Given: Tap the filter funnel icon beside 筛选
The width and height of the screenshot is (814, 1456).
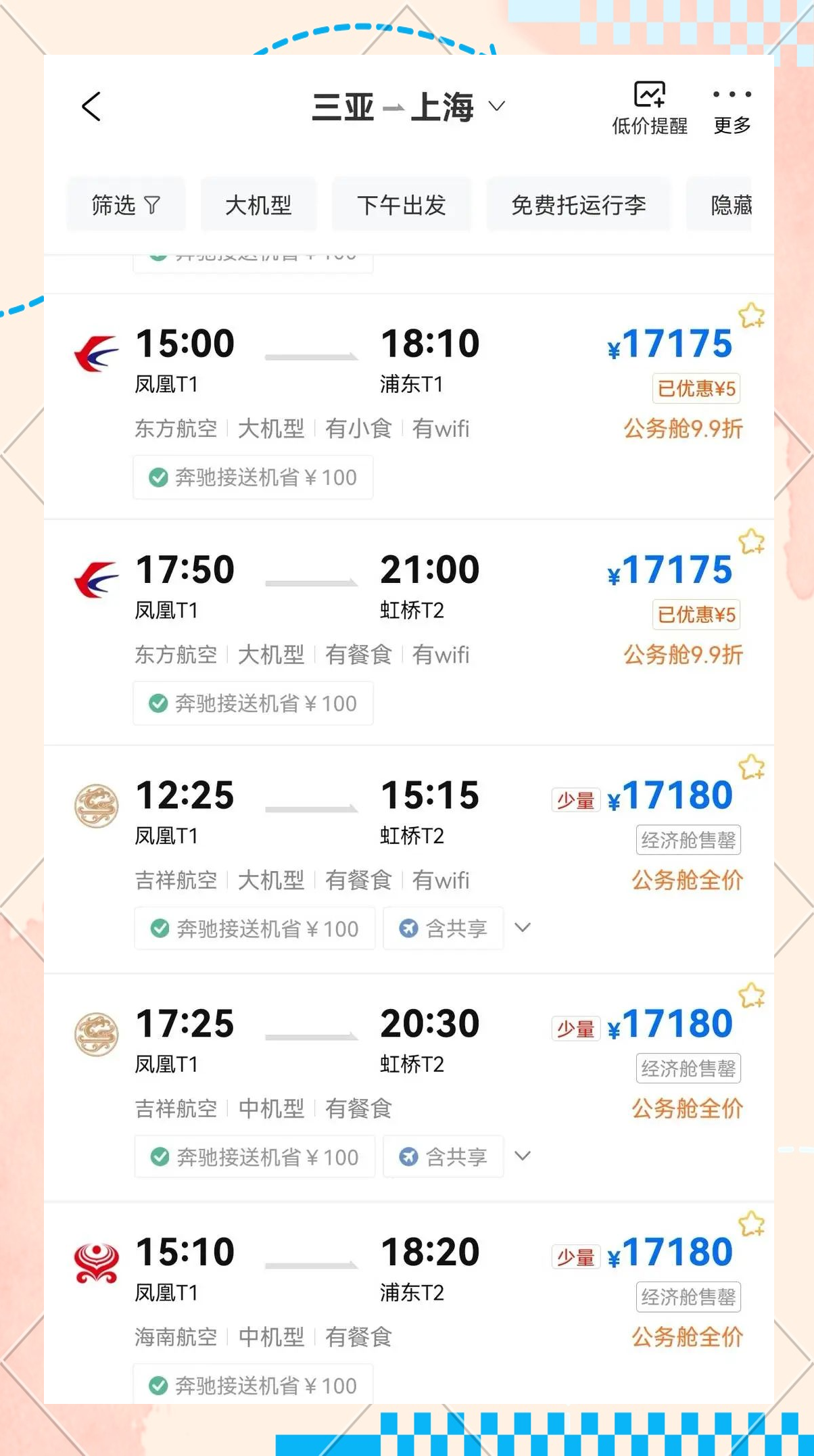Looking at the screenshot, I should [x=154, y=205].
